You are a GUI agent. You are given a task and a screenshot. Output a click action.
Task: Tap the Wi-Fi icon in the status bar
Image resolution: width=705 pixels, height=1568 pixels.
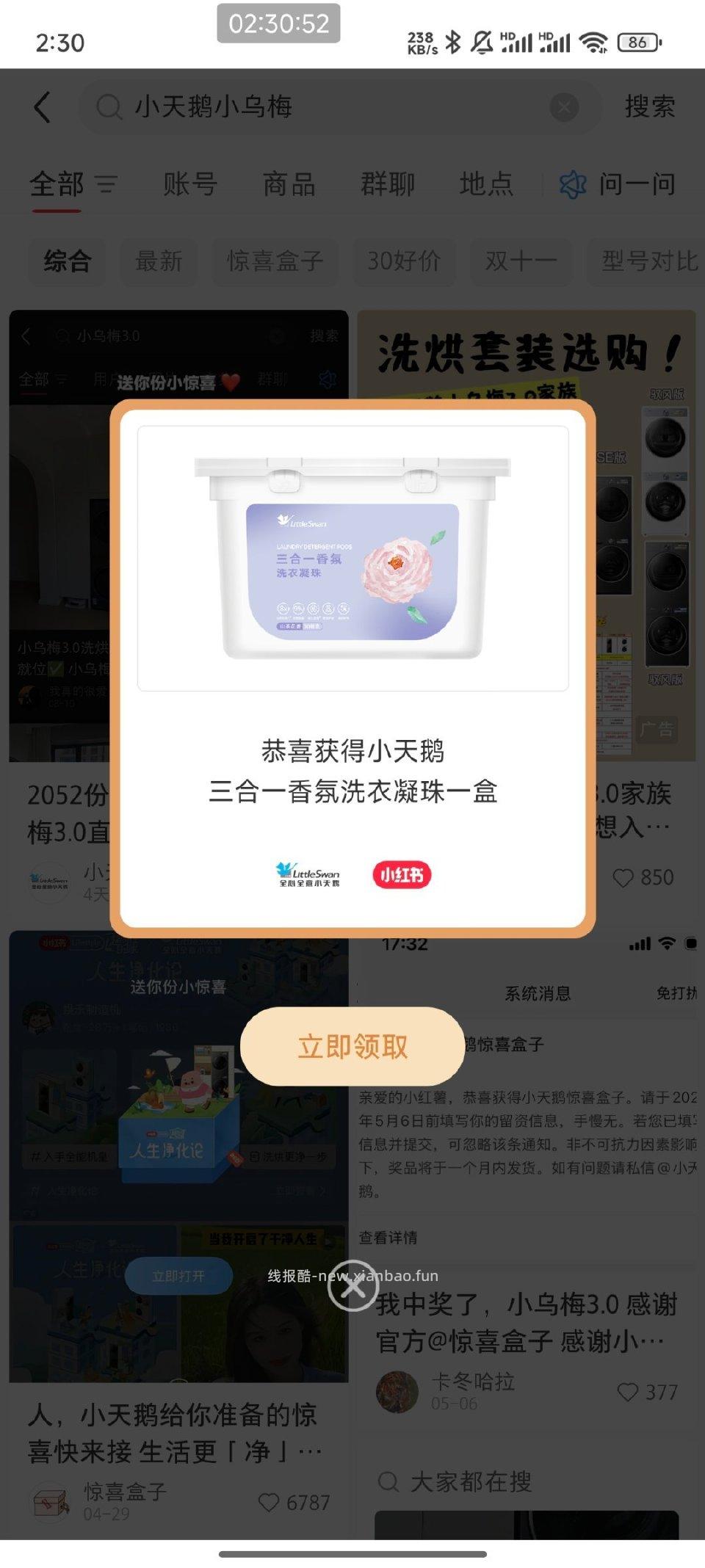tap(592, 42)
